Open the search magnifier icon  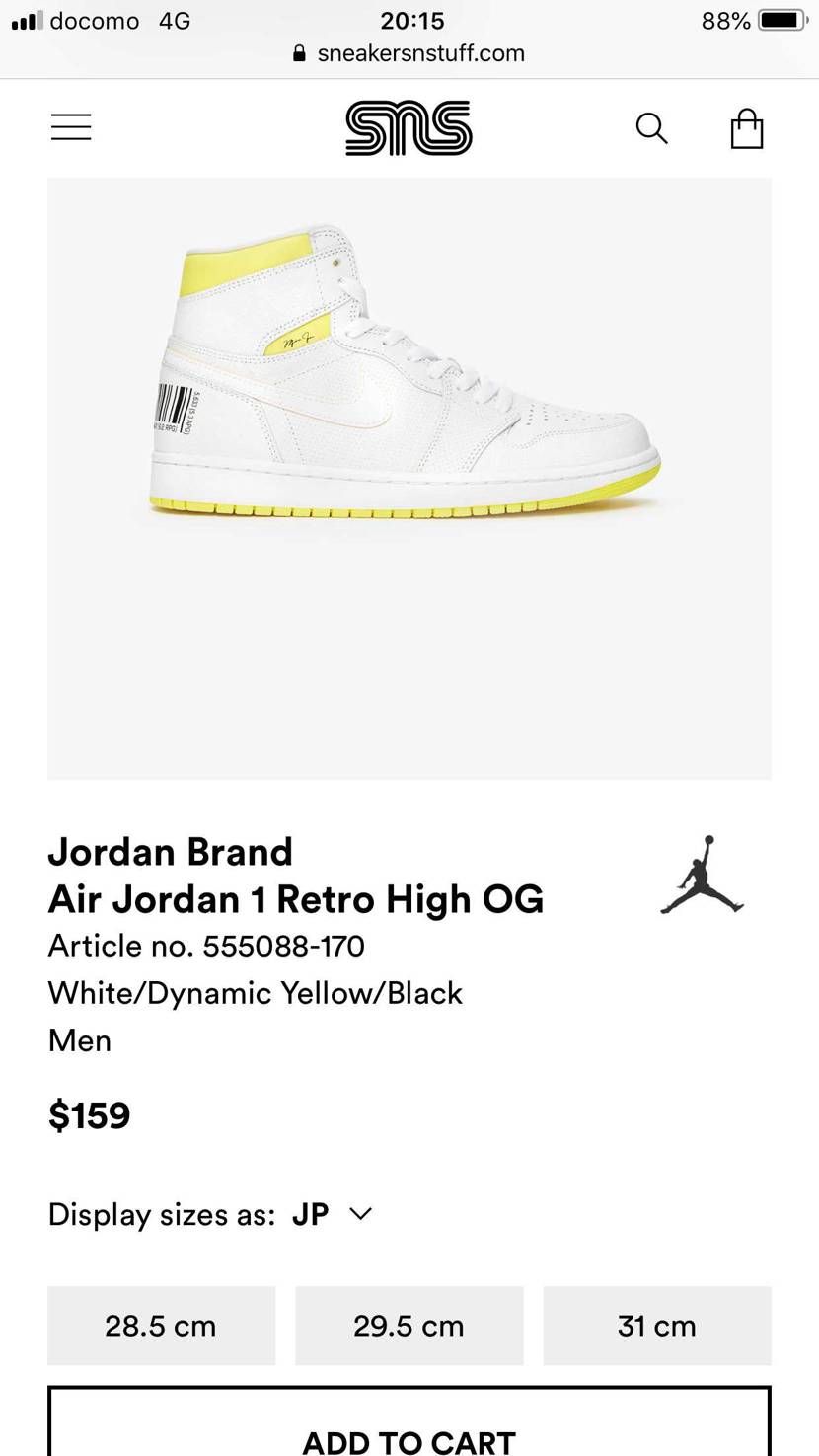651,128
